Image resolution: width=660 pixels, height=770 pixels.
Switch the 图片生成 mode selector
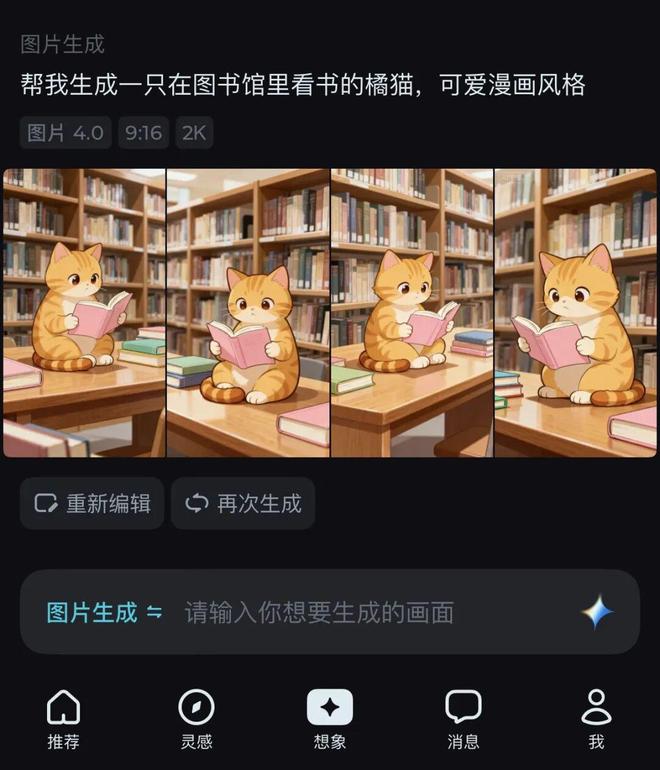tap(104, 612)
